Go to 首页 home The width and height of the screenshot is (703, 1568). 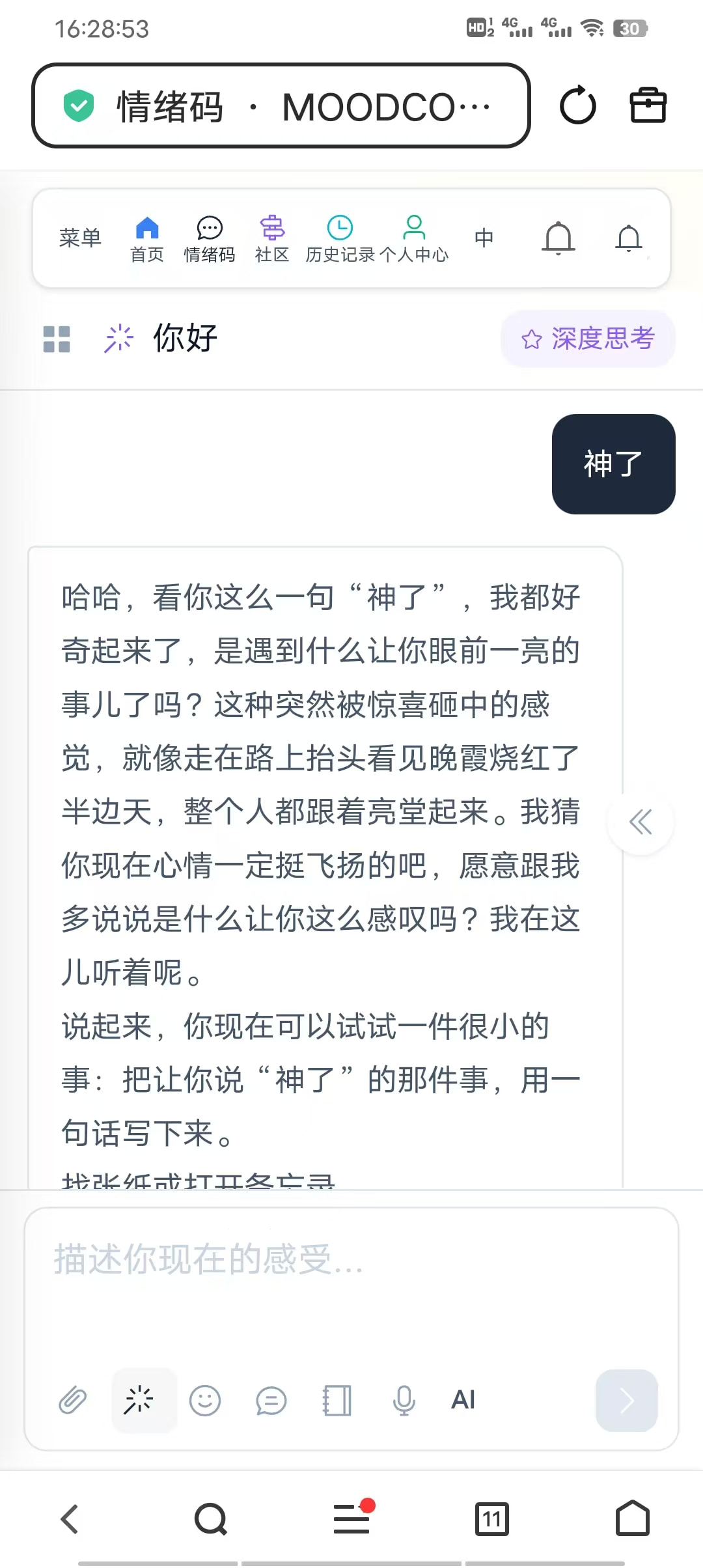click(147, 239)
